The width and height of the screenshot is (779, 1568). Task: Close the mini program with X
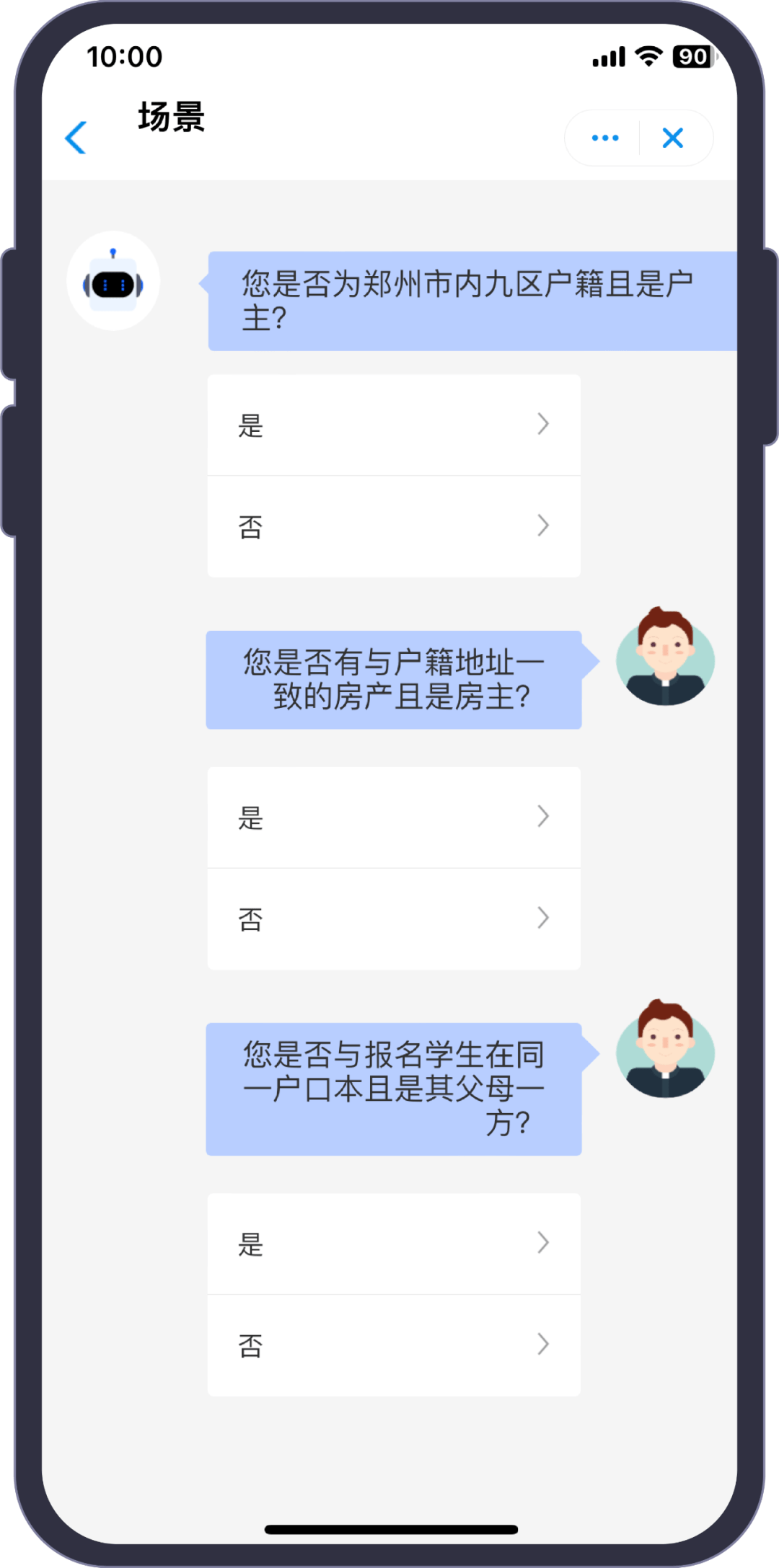pyautogui.click(x=672, y=138)
